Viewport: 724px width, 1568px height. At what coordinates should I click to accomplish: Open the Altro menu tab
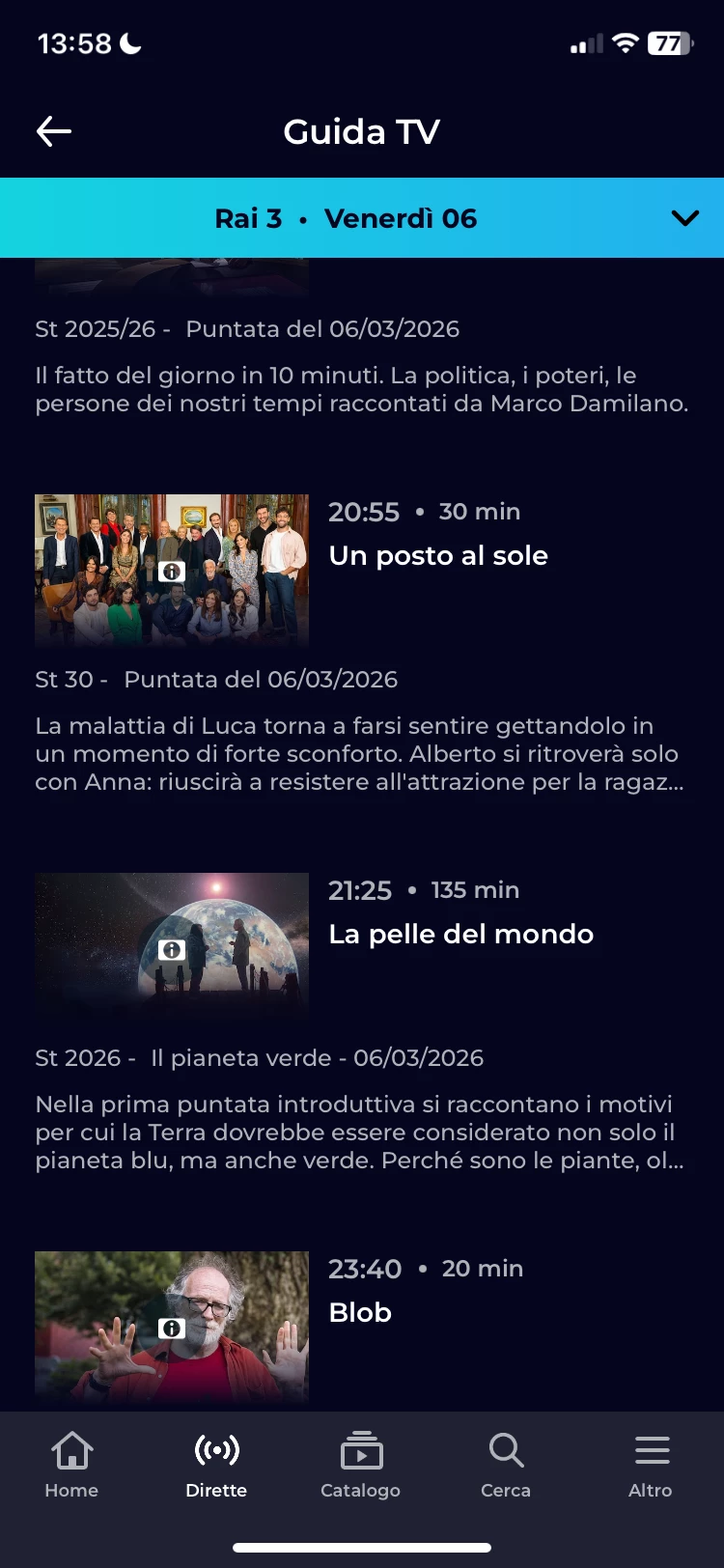tap(651, 1465)
